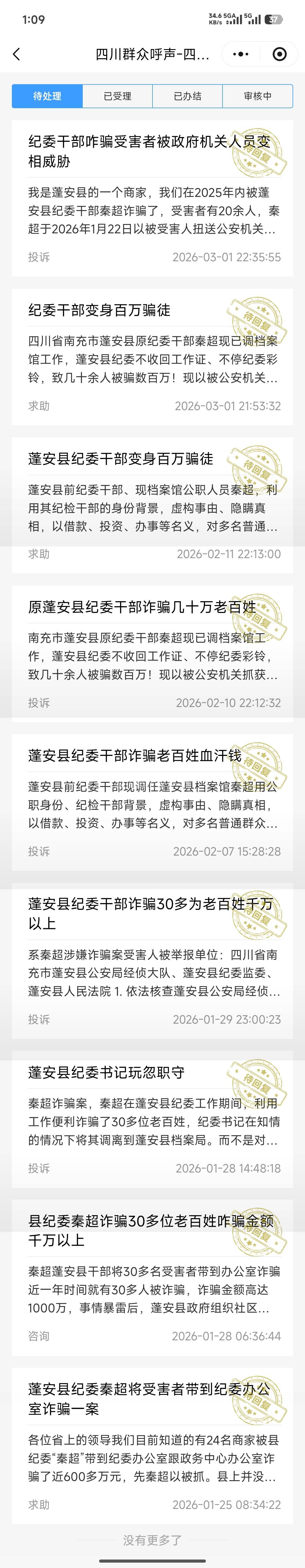305x1568 pixels.
Task: Switch to the 审核中 tab
Action: tap(258, 96)
